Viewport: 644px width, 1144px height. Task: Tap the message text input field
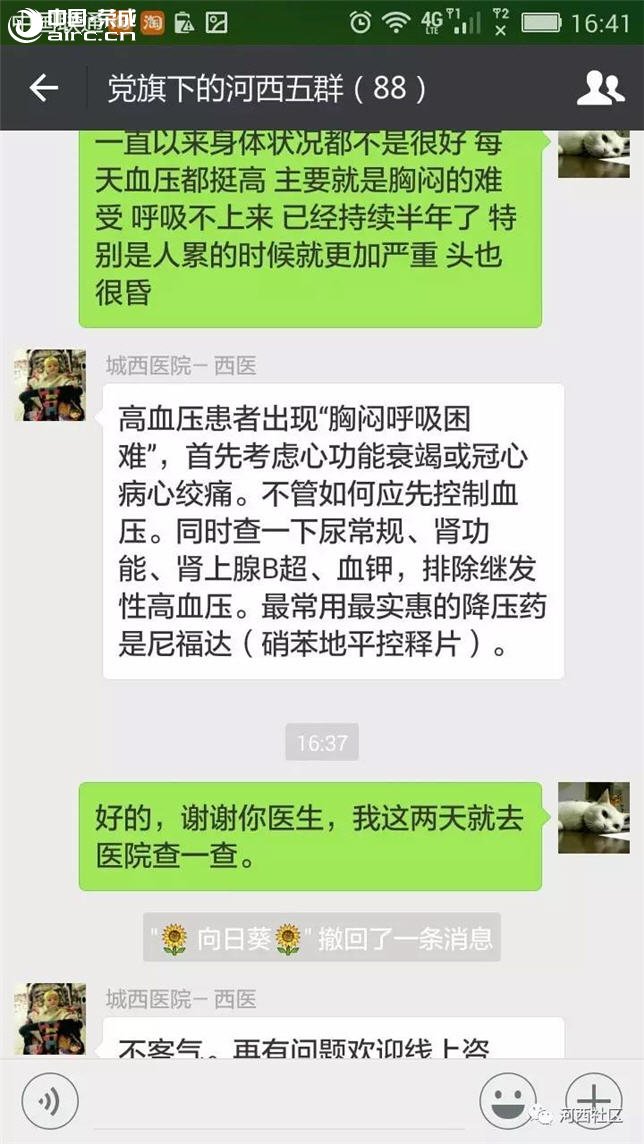[x=278, y=1100]
